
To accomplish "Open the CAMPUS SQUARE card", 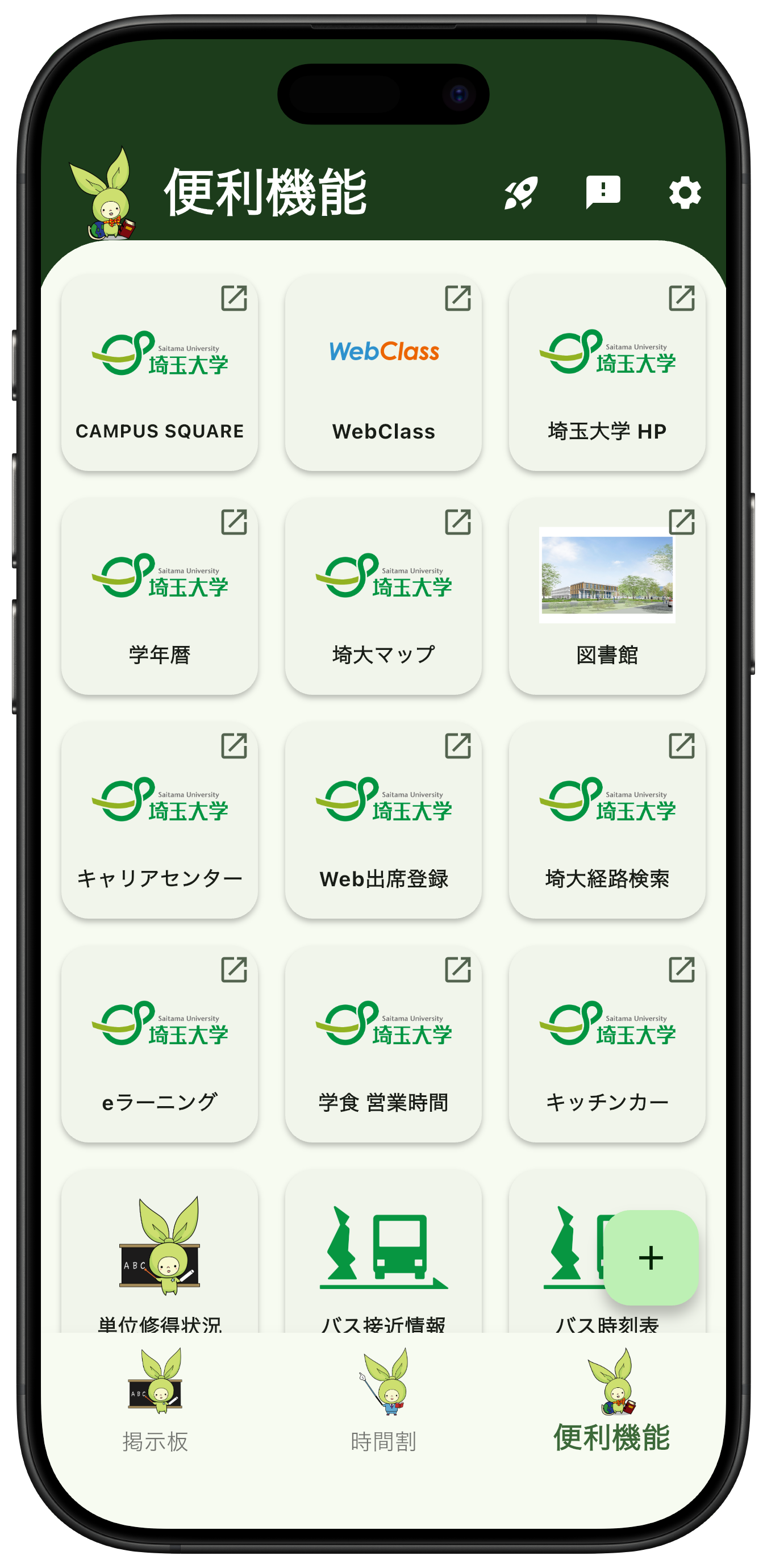I will pos(160,373).
